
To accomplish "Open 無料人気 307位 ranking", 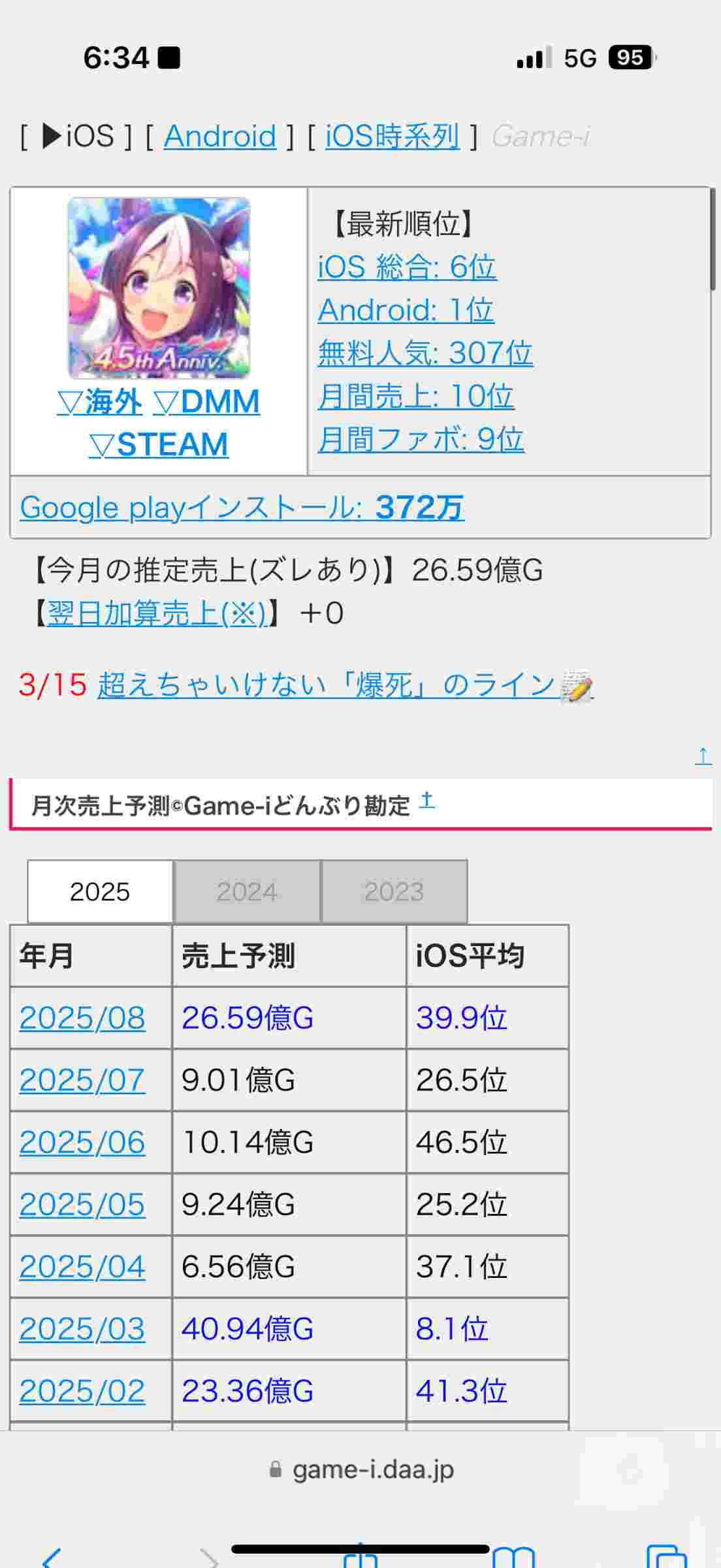I will click(425, 353).
